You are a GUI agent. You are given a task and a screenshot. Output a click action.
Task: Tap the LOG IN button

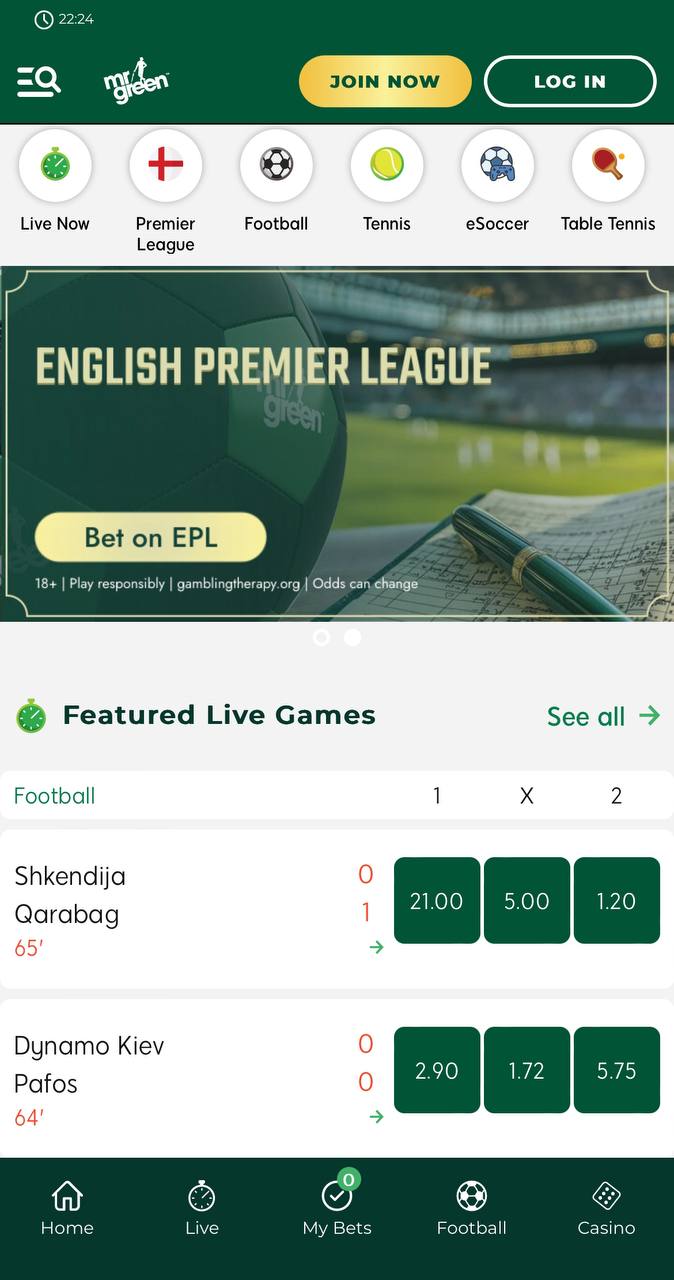(570, 81)
